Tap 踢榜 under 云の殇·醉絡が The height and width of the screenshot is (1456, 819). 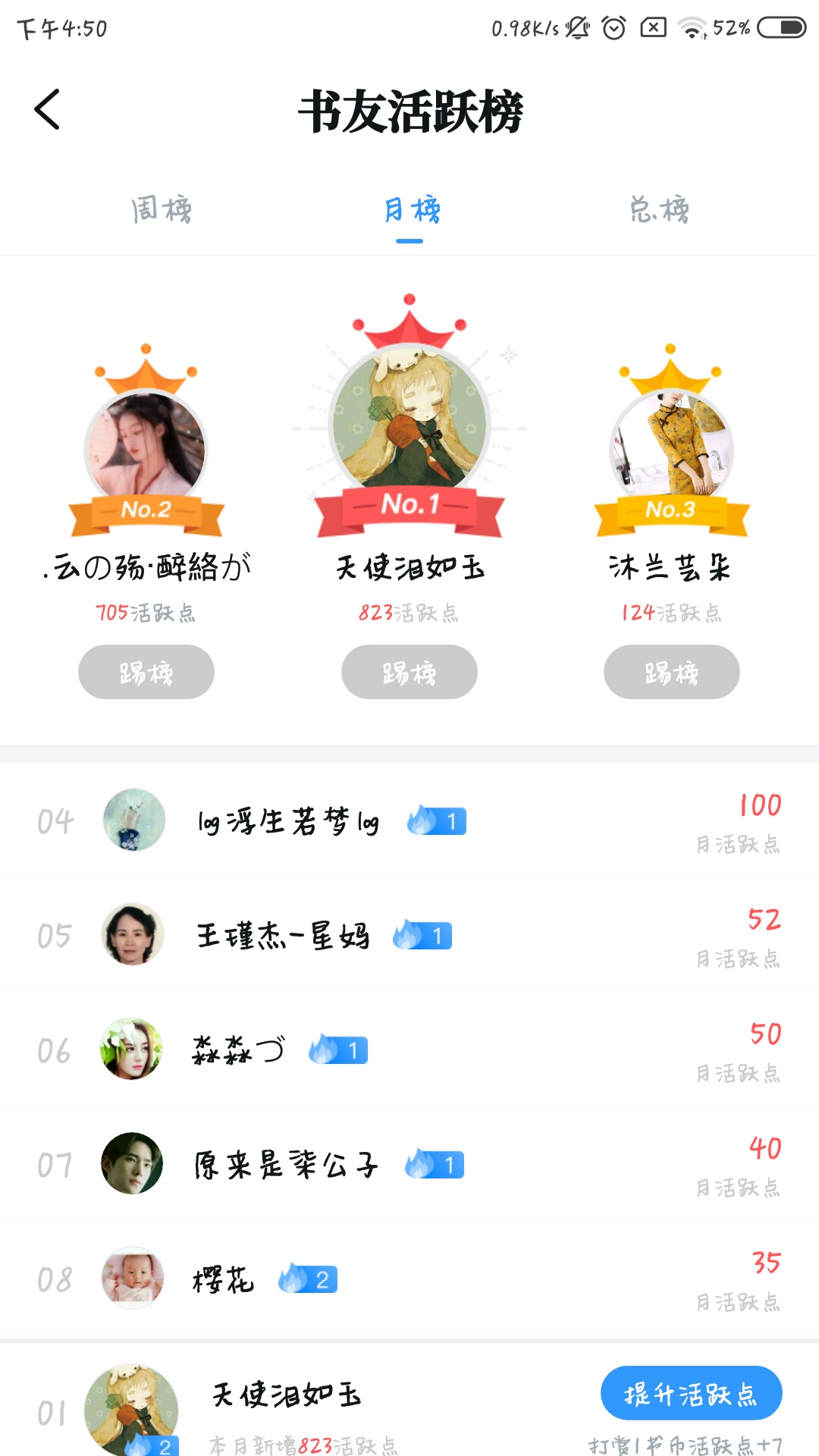pos(146,672)
